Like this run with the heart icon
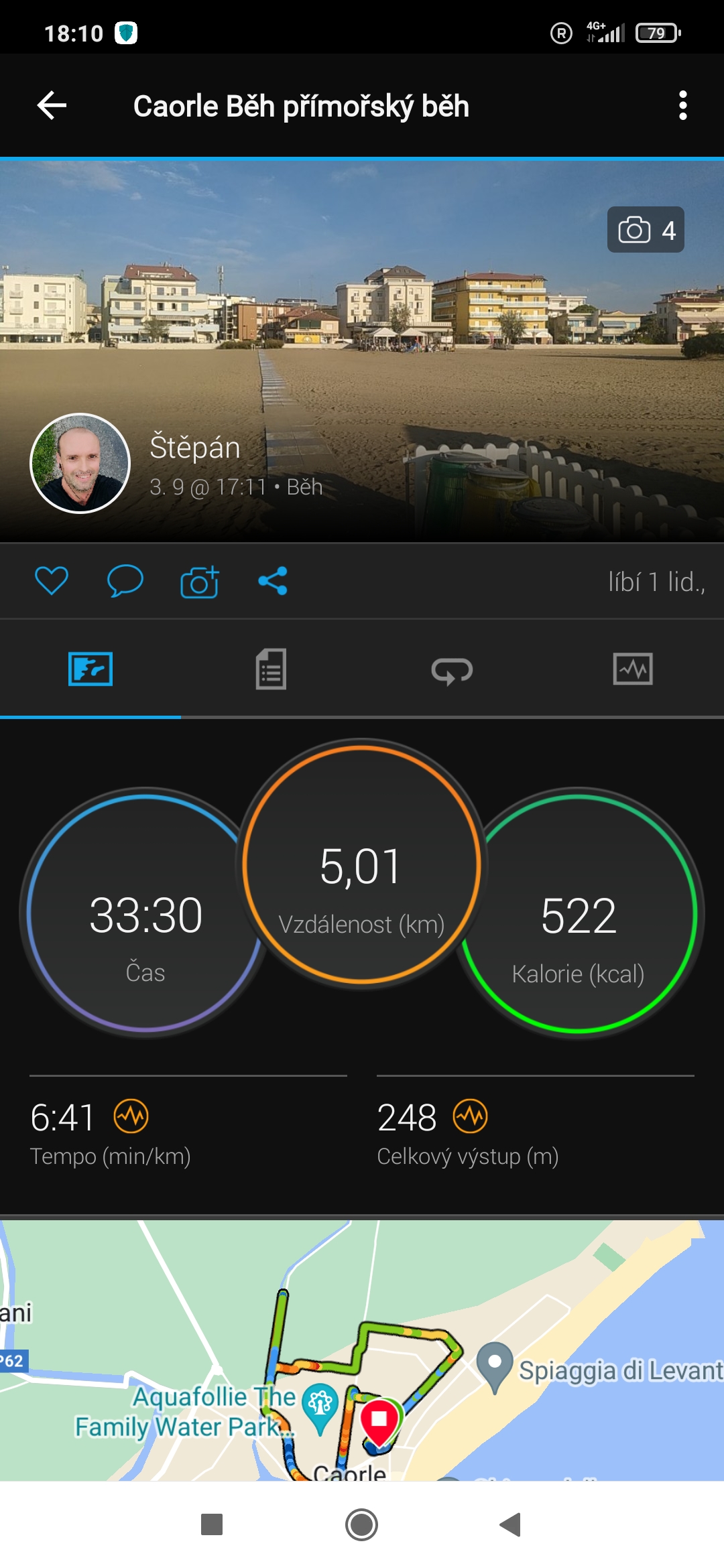 [x=52, y=581]
